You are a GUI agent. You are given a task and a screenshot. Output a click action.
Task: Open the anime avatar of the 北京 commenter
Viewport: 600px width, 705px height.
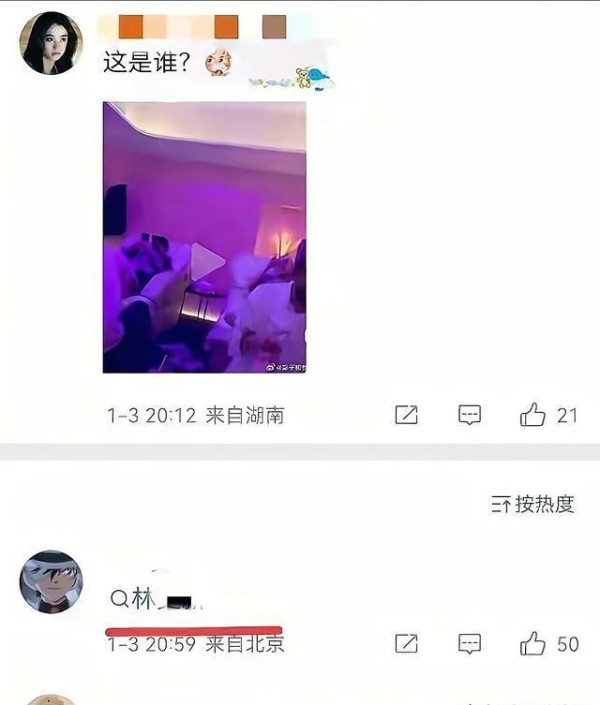(51, 581)
